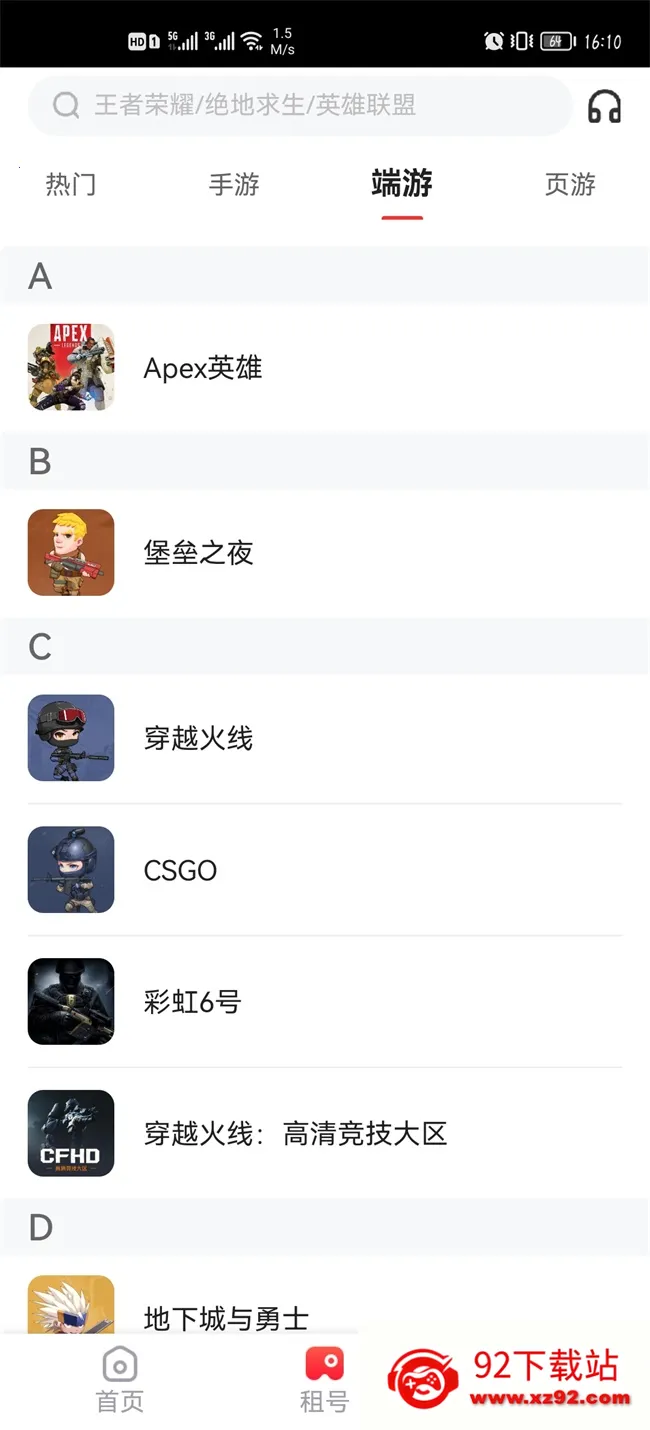The image size is (650, 1430).
Task: Select the 端游 tab
Action: 402,185
